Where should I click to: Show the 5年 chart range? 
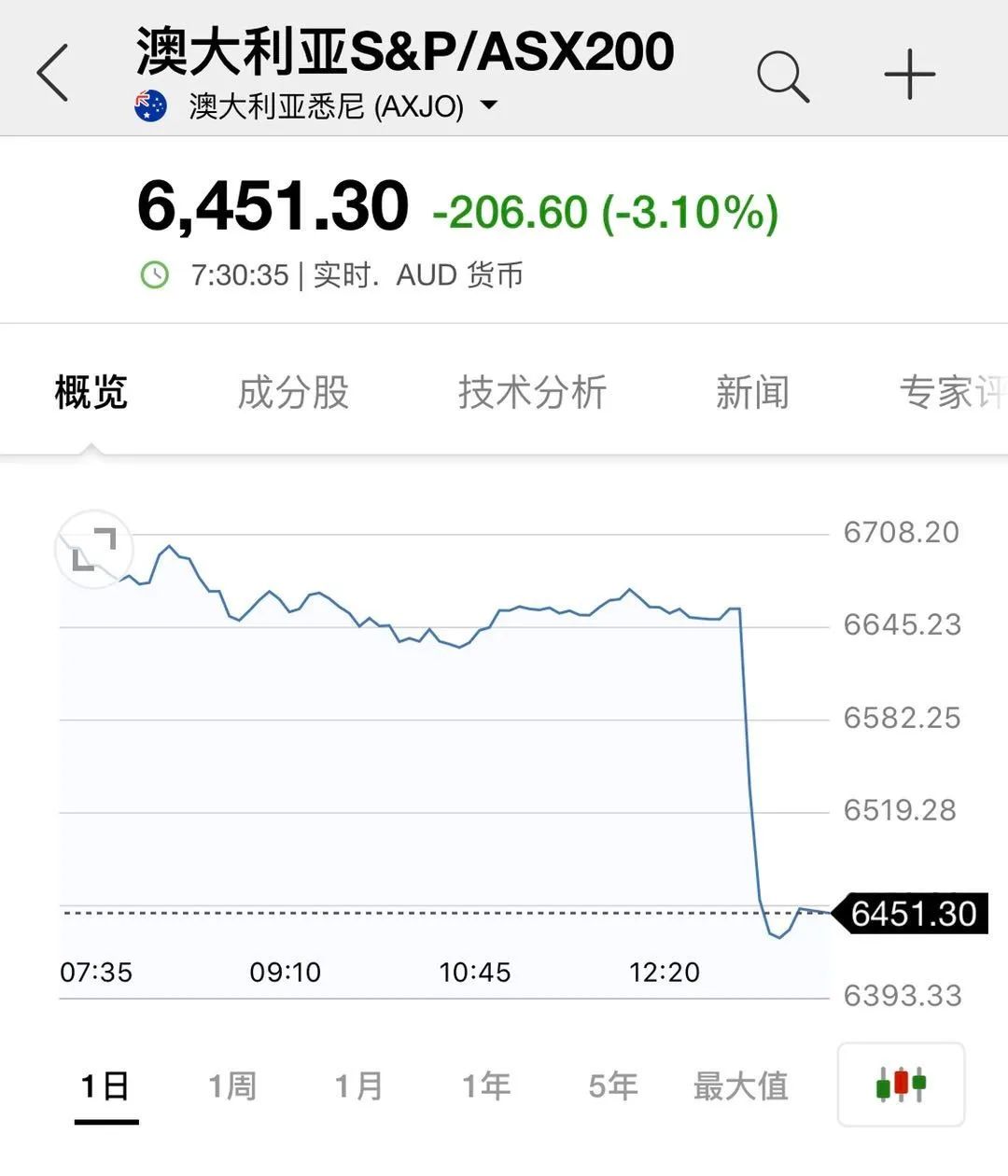(x=613, y=1086)
